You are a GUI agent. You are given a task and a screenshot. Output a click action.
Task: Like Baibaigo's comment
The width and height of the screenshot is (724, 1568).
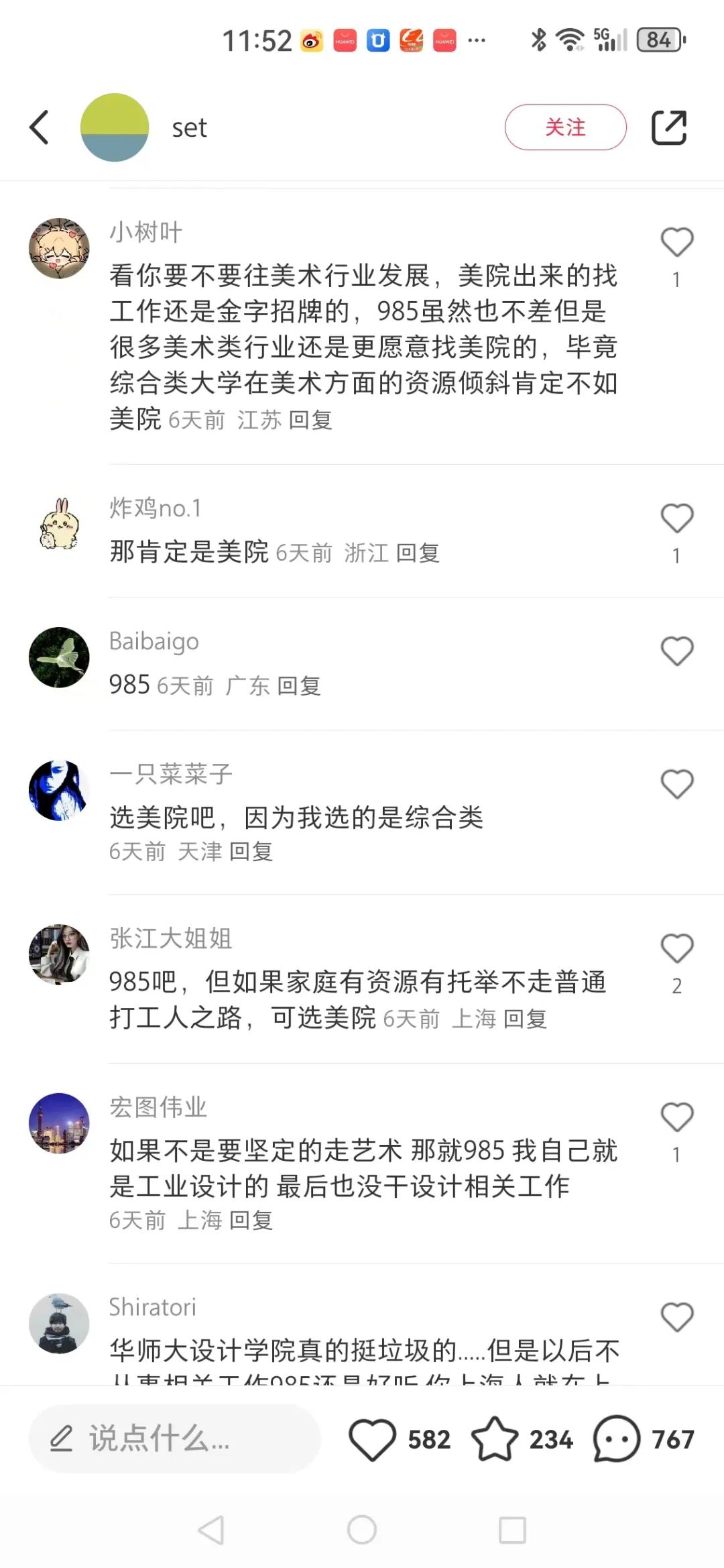click(x=676, y=651)
